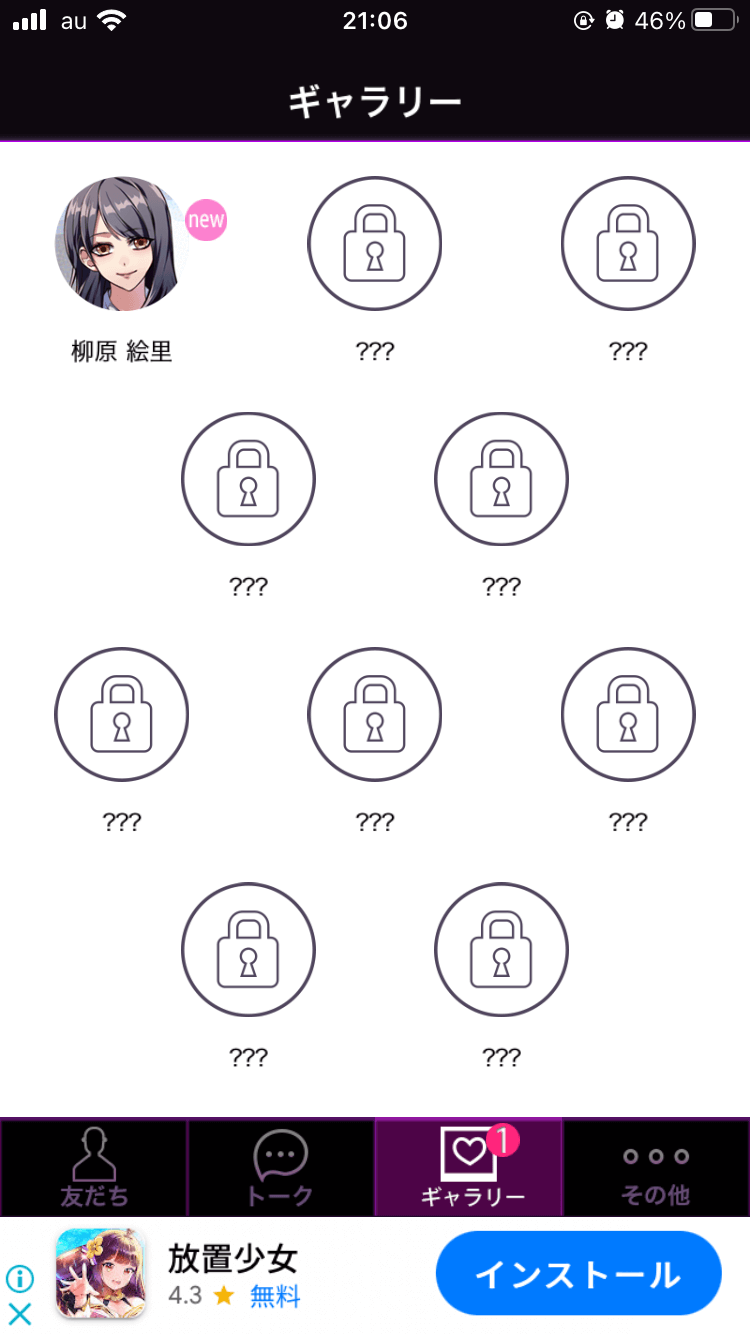750x1334 pixels.
Task: Close the ad banner with the X
Action: 20,1313
